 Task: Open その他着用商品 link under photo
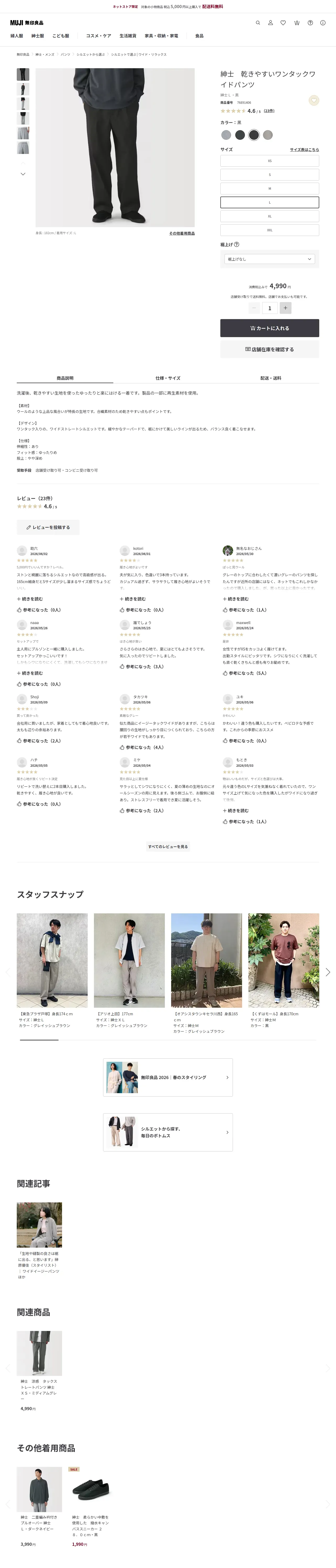click(182, 233)
